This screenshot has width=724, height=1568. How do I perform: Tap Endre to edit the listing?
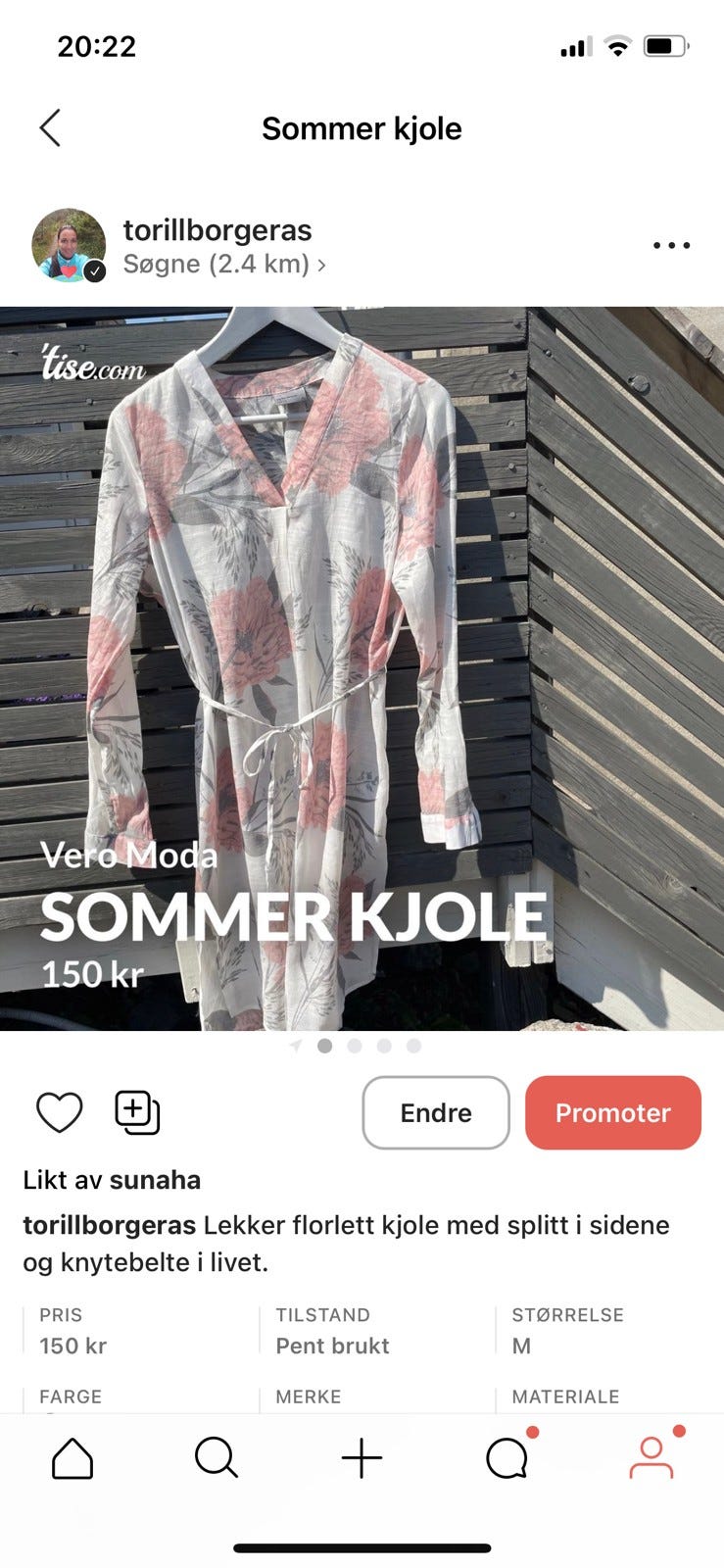click(434, 1112)
